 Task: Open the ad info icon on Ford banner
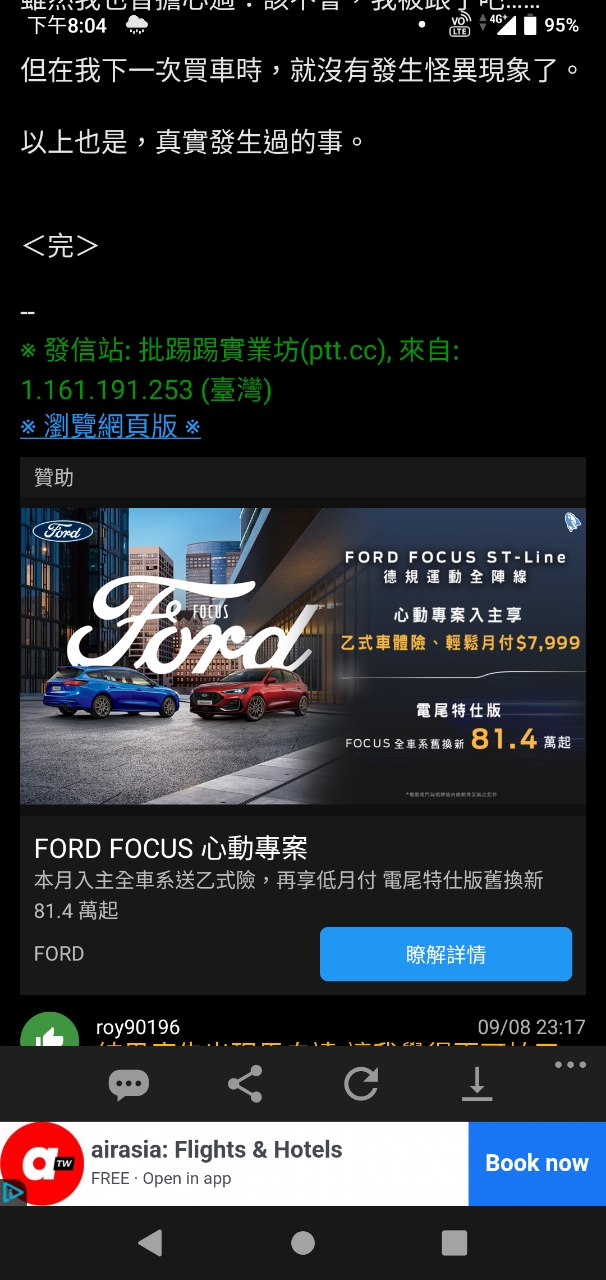pos(572,522)
